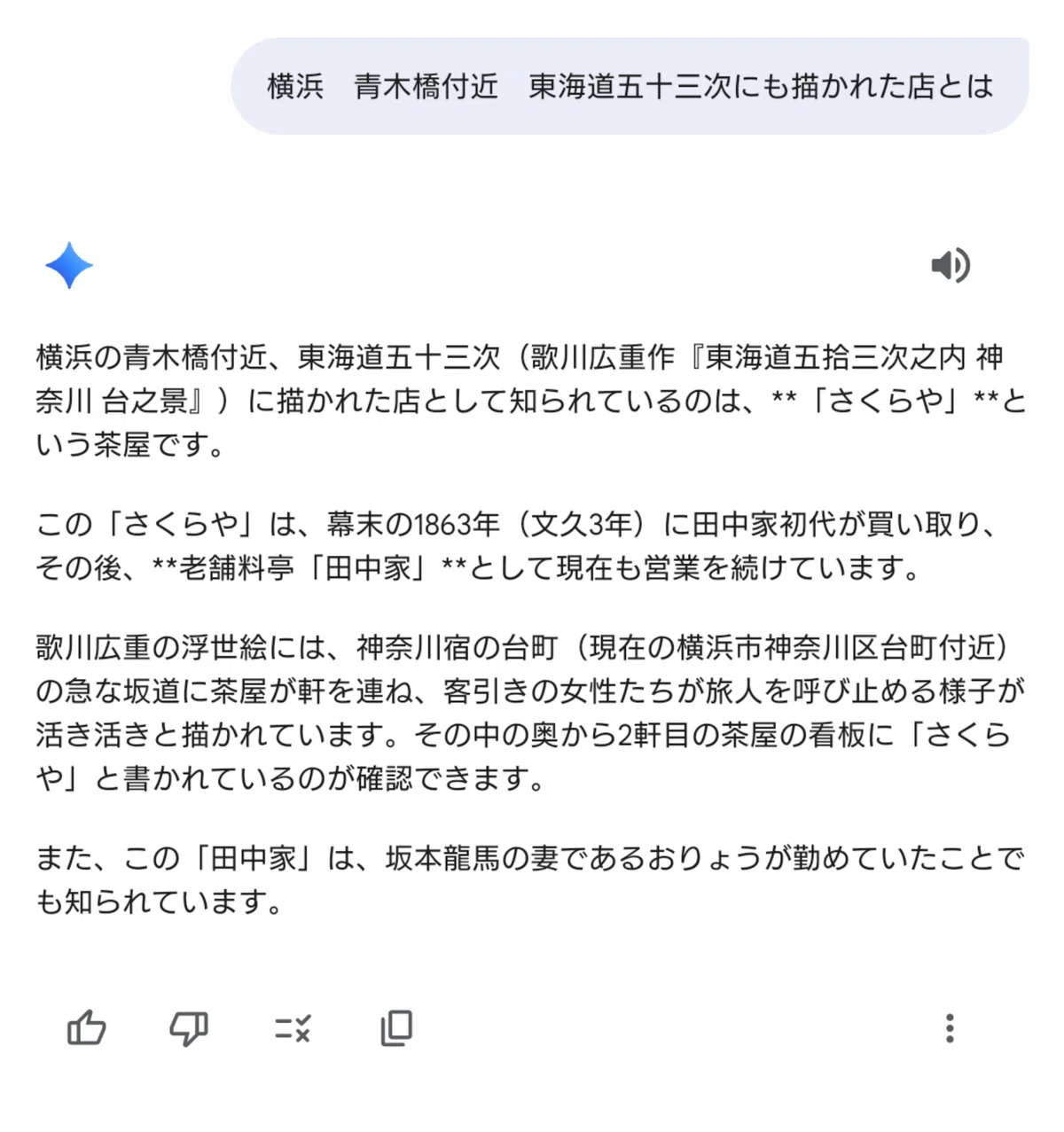Tap the user query bubble about 青木橋付近

630,86
